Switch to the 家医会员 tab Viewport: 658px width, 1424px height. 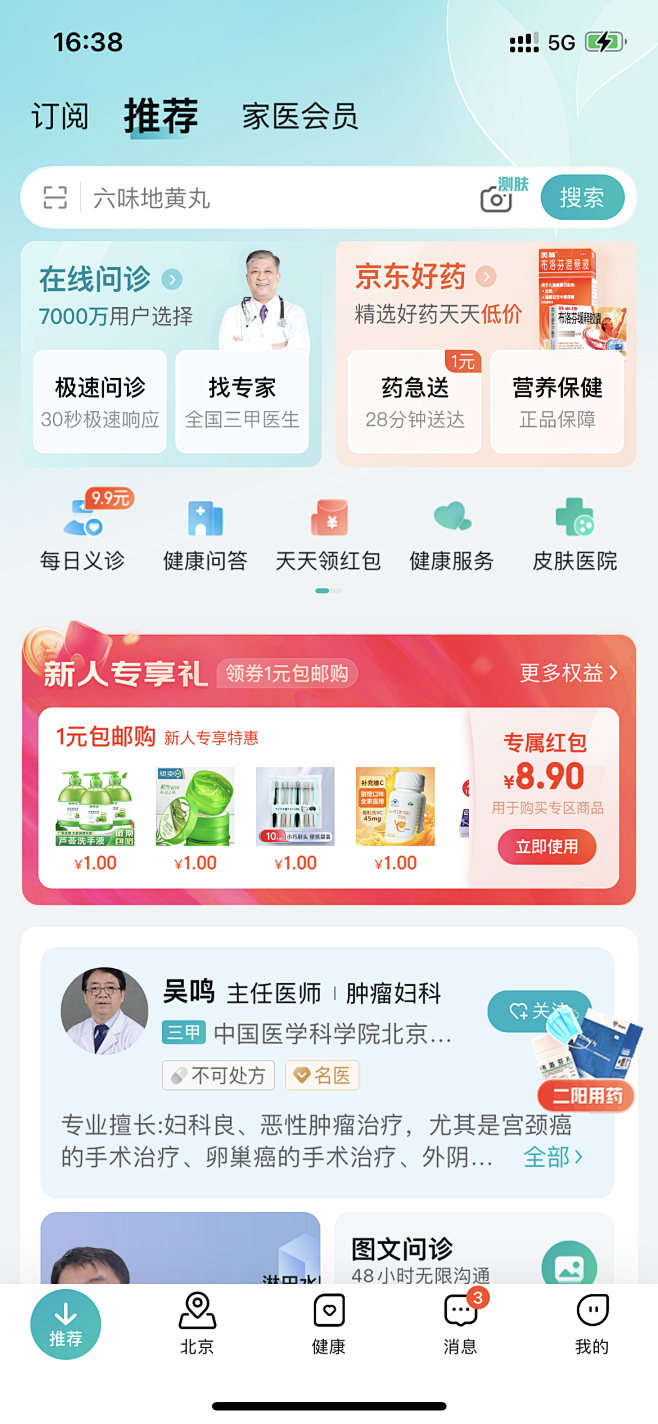click(x=300, y=117)
